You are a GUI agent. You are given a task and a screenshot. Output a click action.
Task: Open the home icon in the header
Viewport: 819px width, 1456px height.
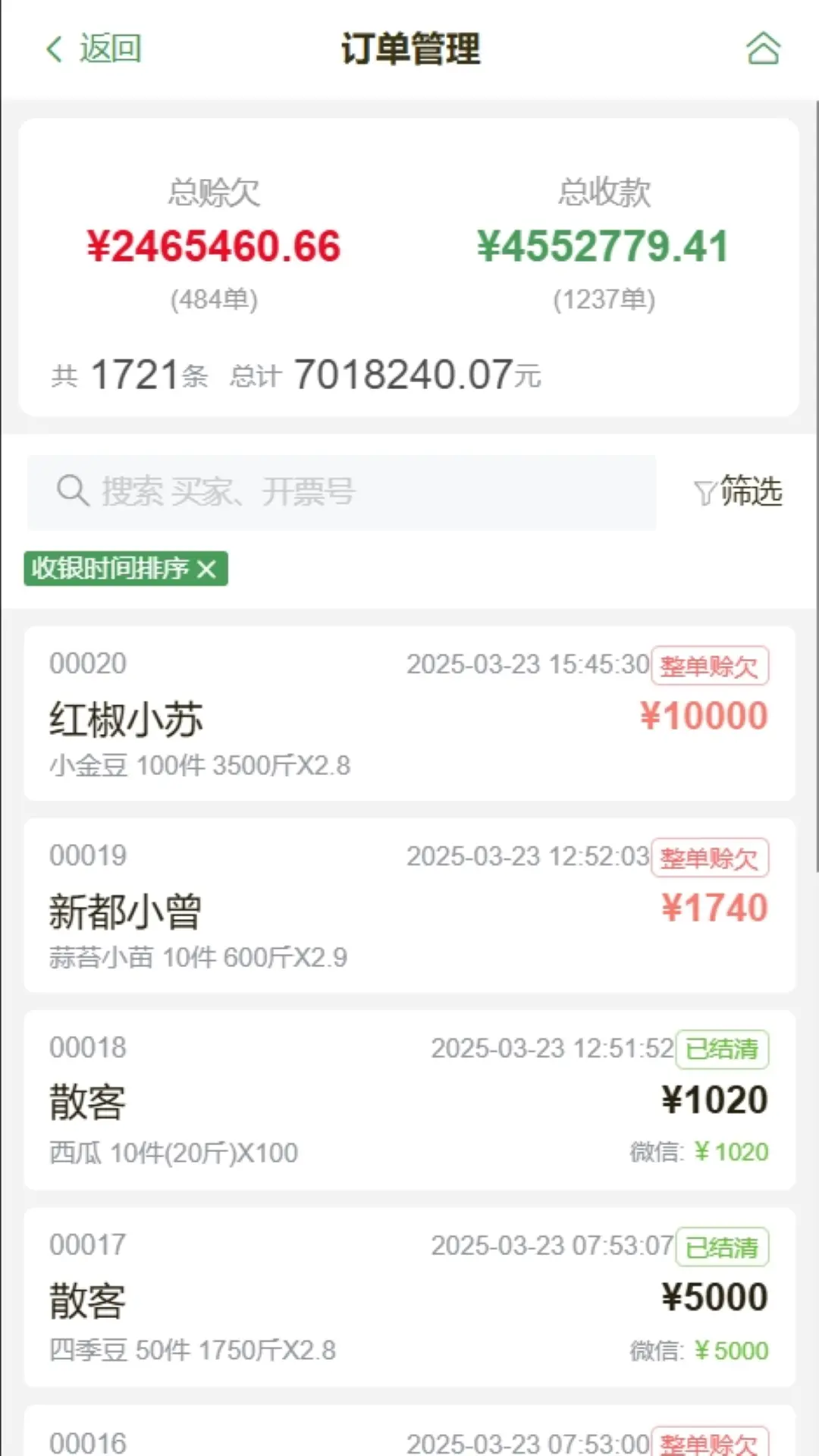pyautogui.click(x=762, y=49)
